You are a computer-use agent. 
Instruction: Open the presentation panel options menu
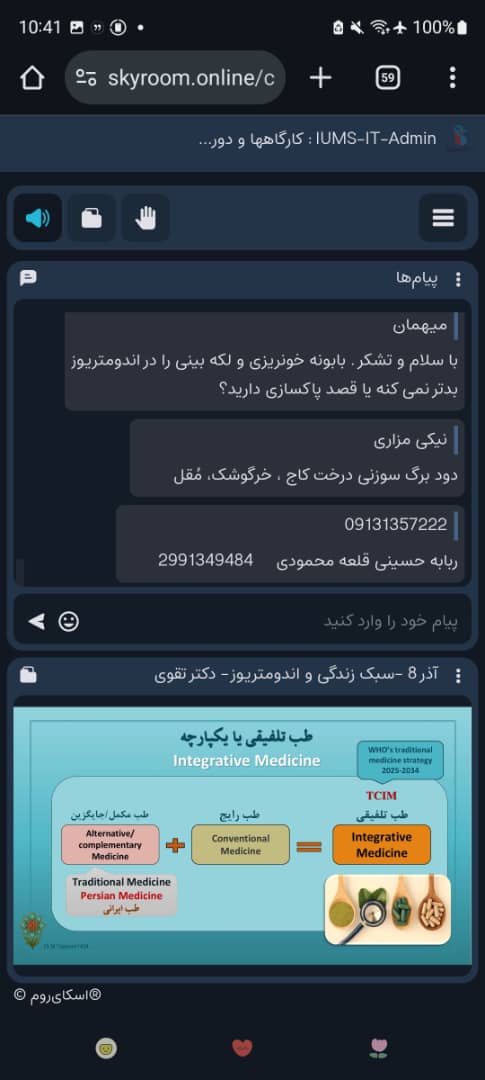tap(458, 676)
